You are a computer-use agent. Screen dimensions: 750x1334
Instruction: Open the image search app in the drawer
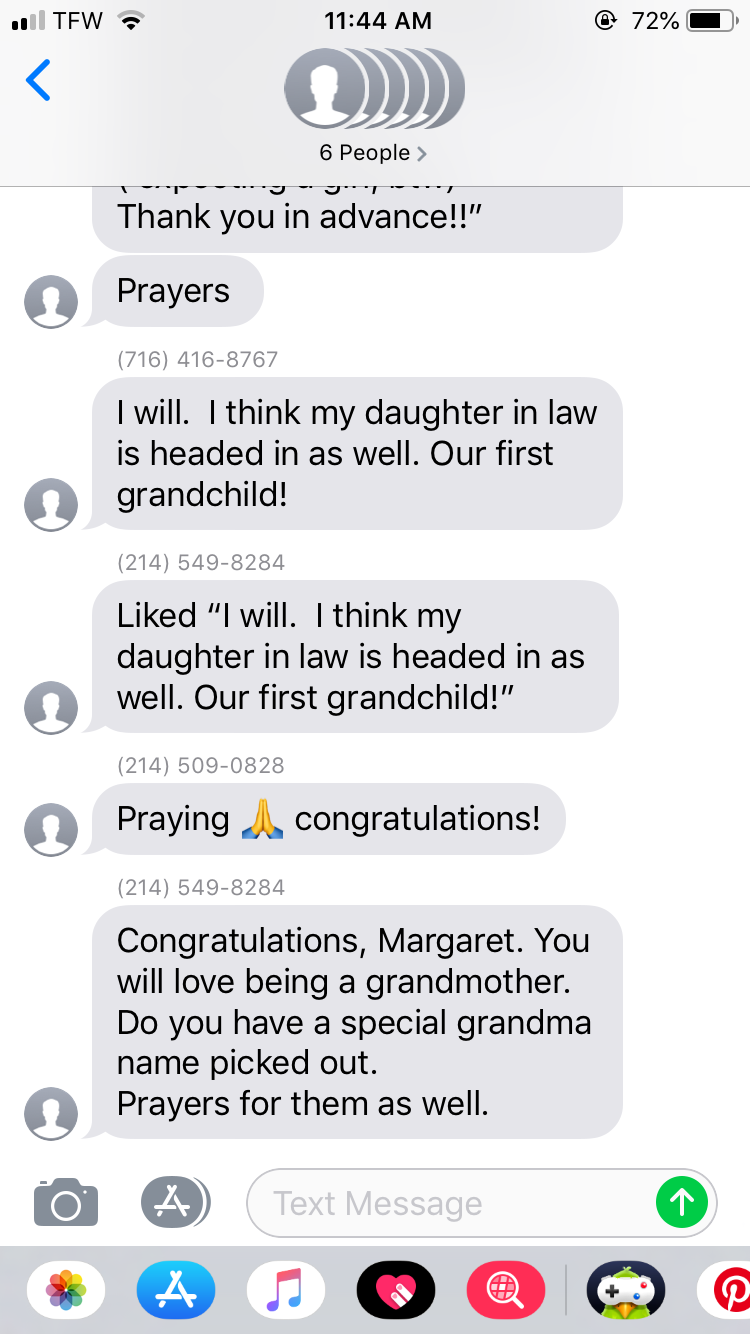506,1291
